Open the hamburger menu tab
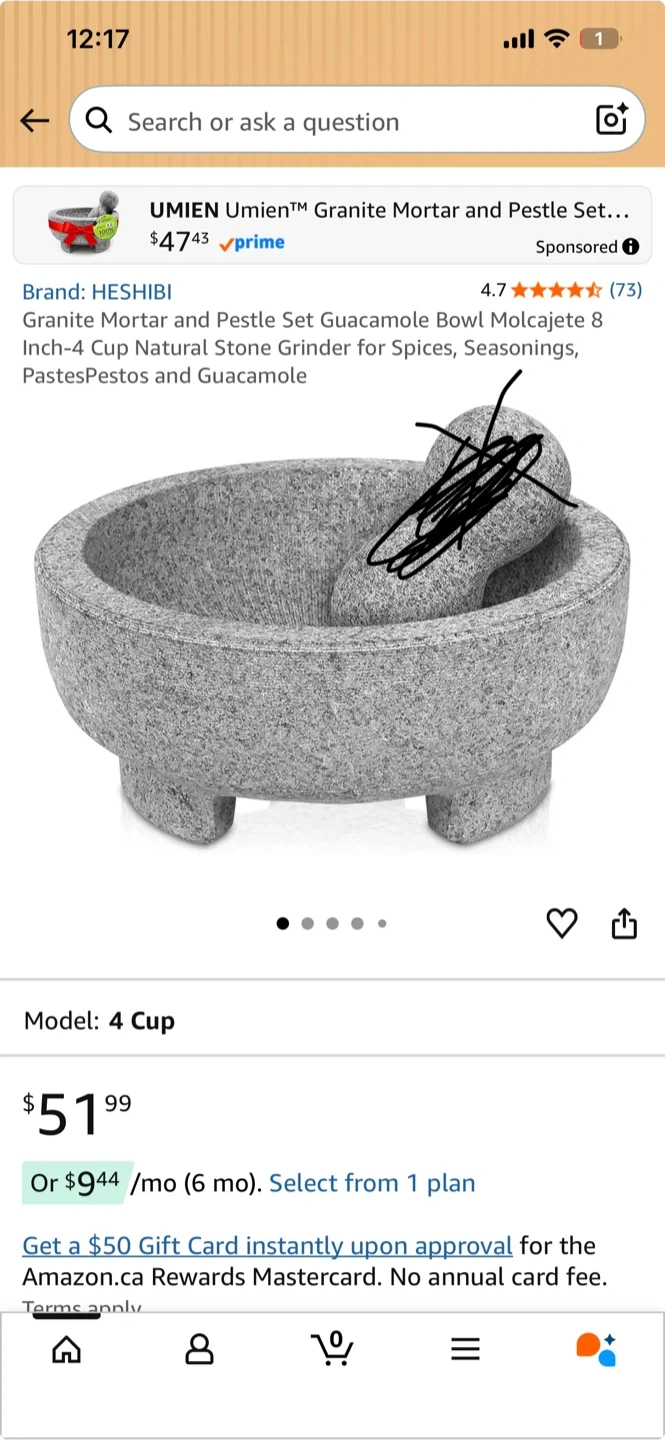This screenshot has height=1440, width=665. point(465,1349)
